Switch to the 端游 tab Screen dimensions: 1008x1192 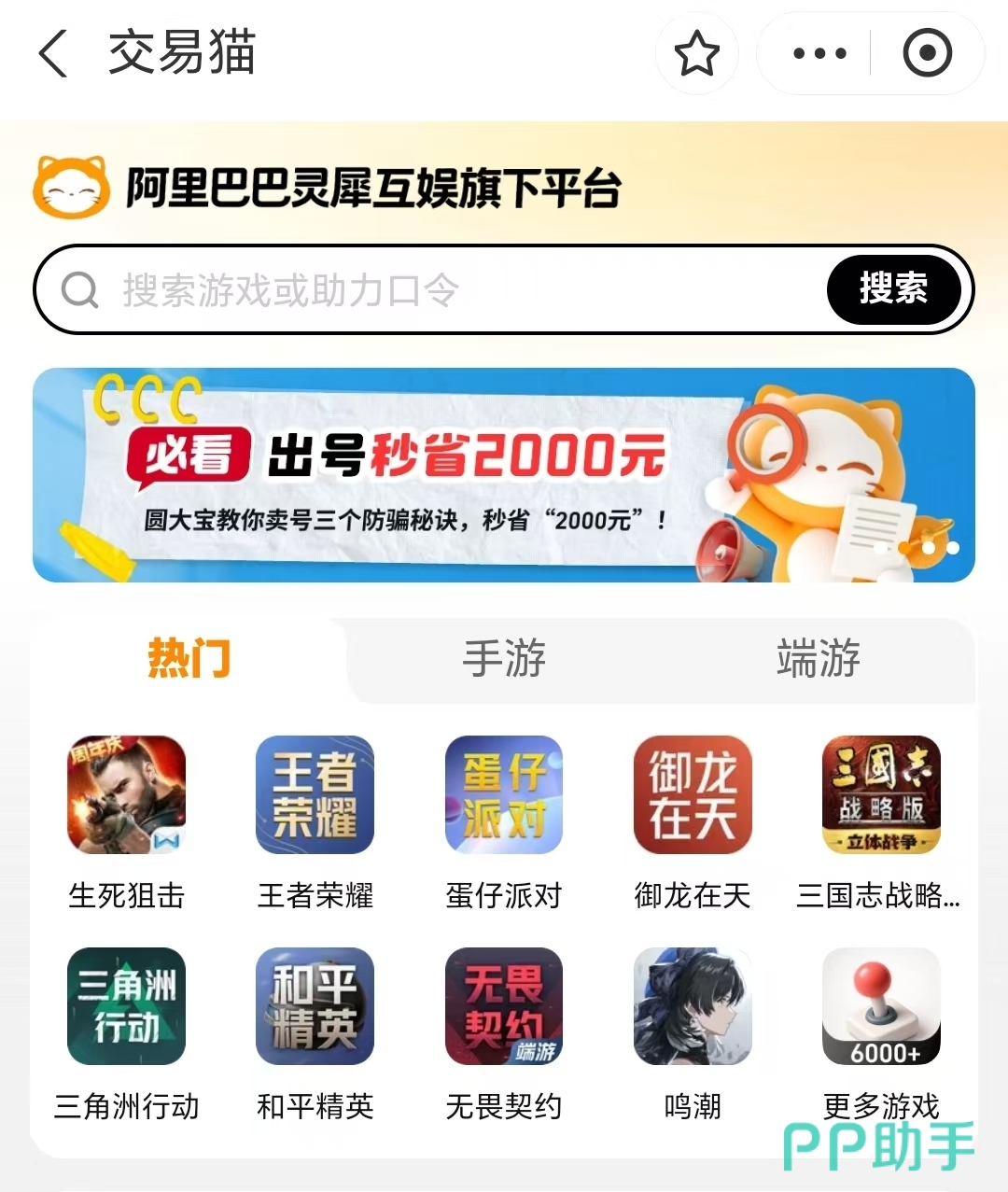(818, 658)
